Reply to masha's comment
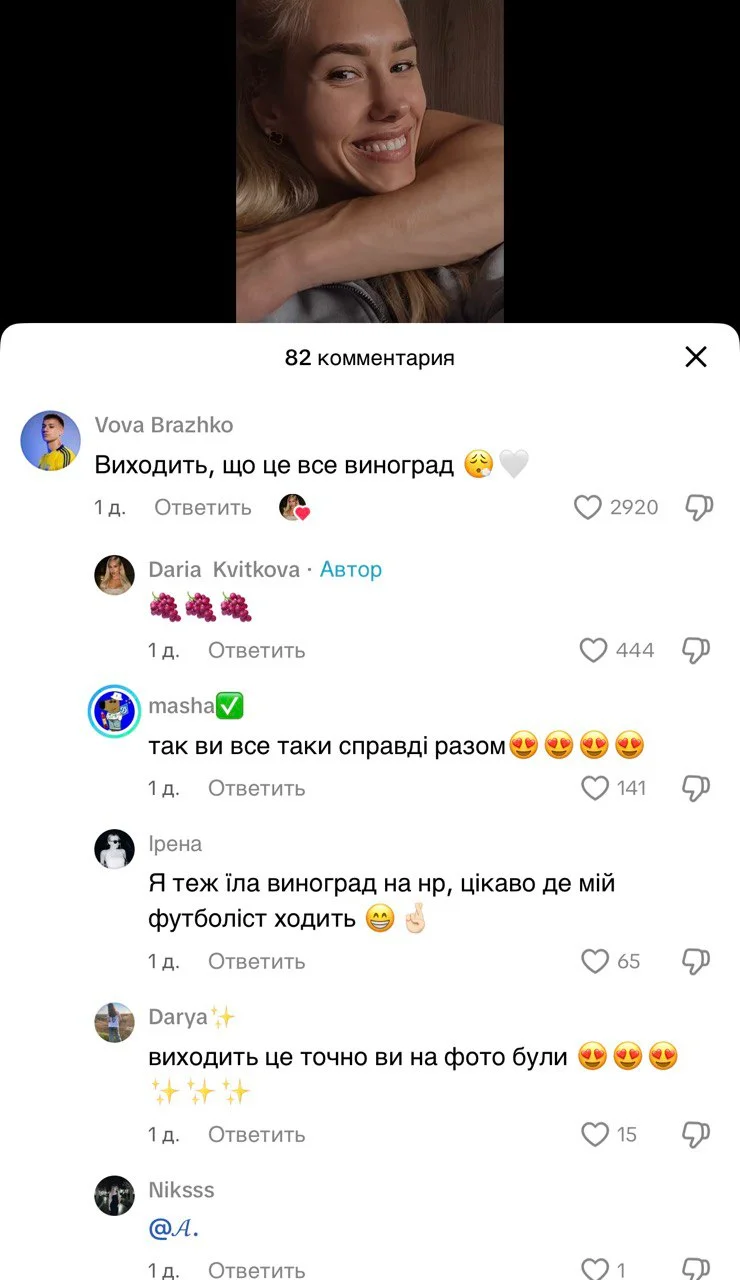 tap(256, 788)
